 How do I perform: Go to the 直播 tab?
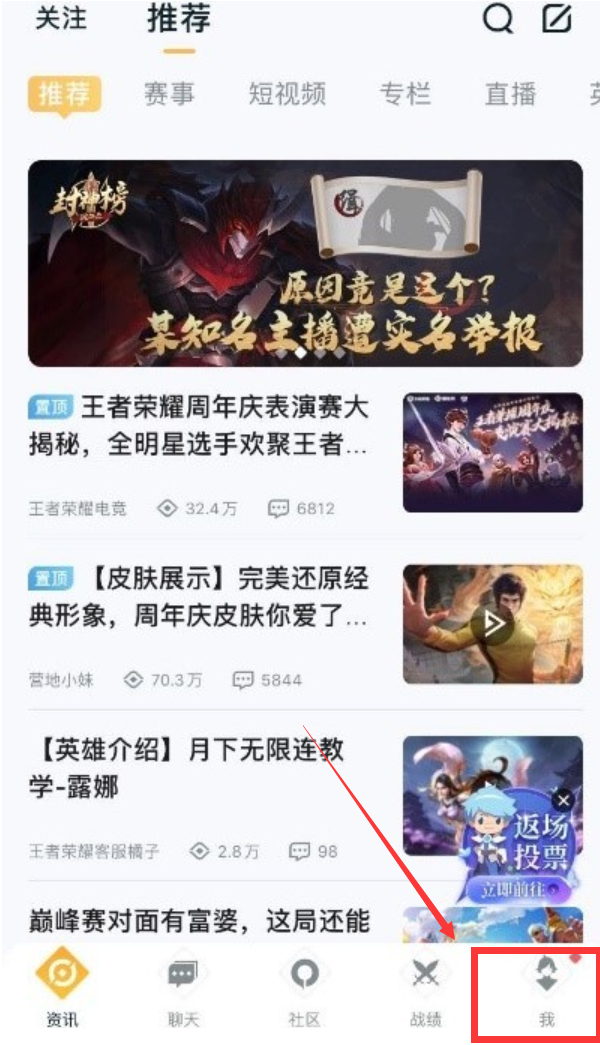(510, 94)
